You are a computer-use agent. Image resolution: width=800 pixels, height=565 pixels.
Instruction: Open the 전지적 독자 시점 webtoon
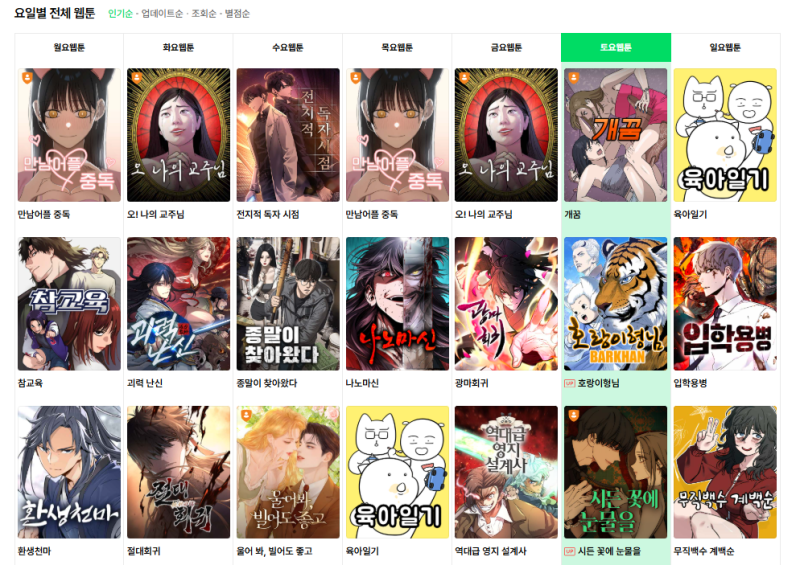[x=288, y=135]
